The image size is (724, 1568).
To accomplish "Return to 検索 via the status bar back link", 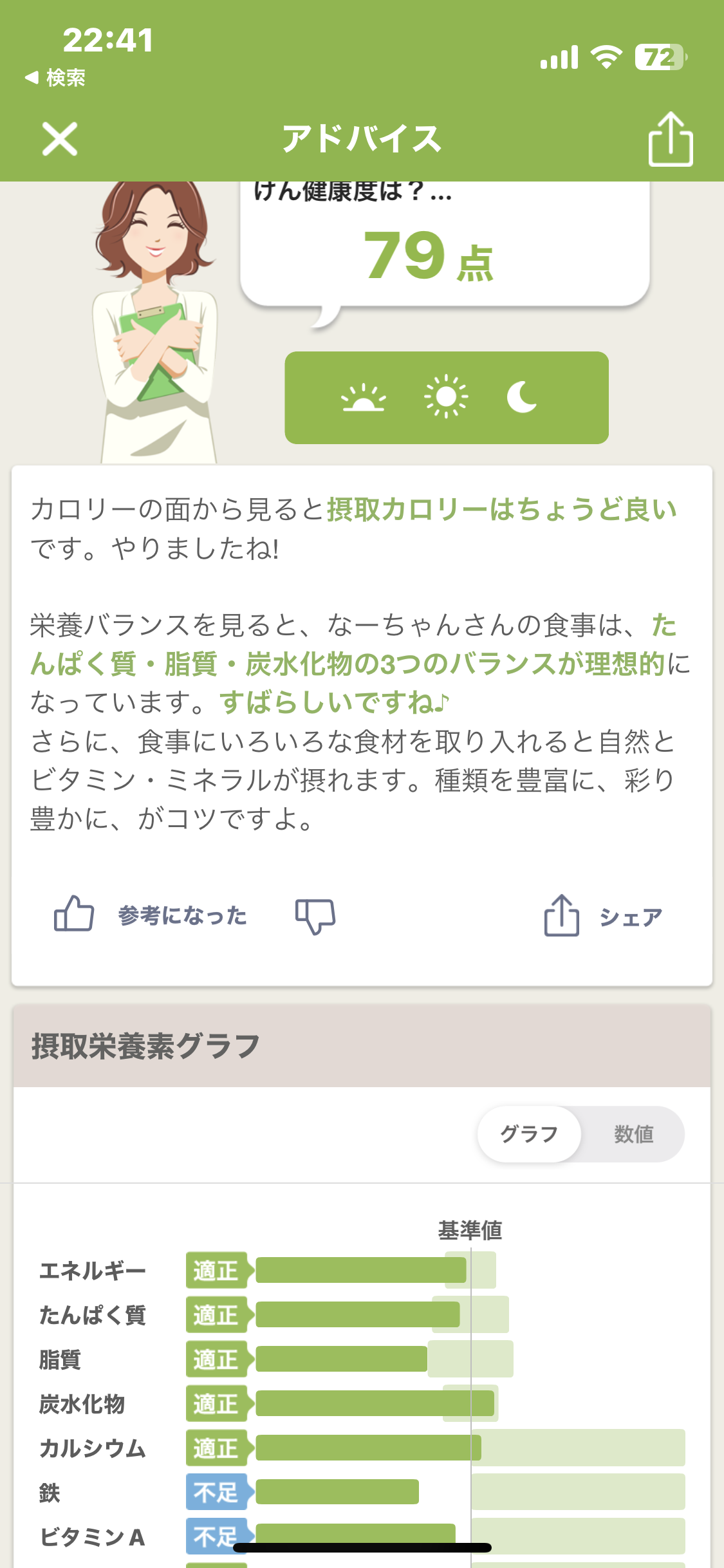I will 55,78.
